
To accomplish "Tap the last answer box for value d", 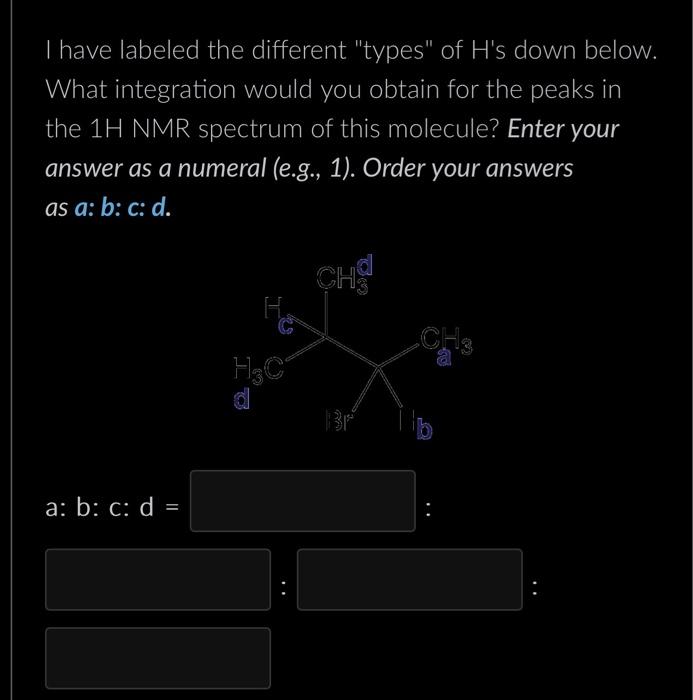I will pyautogui.click(x=158, y=657).
